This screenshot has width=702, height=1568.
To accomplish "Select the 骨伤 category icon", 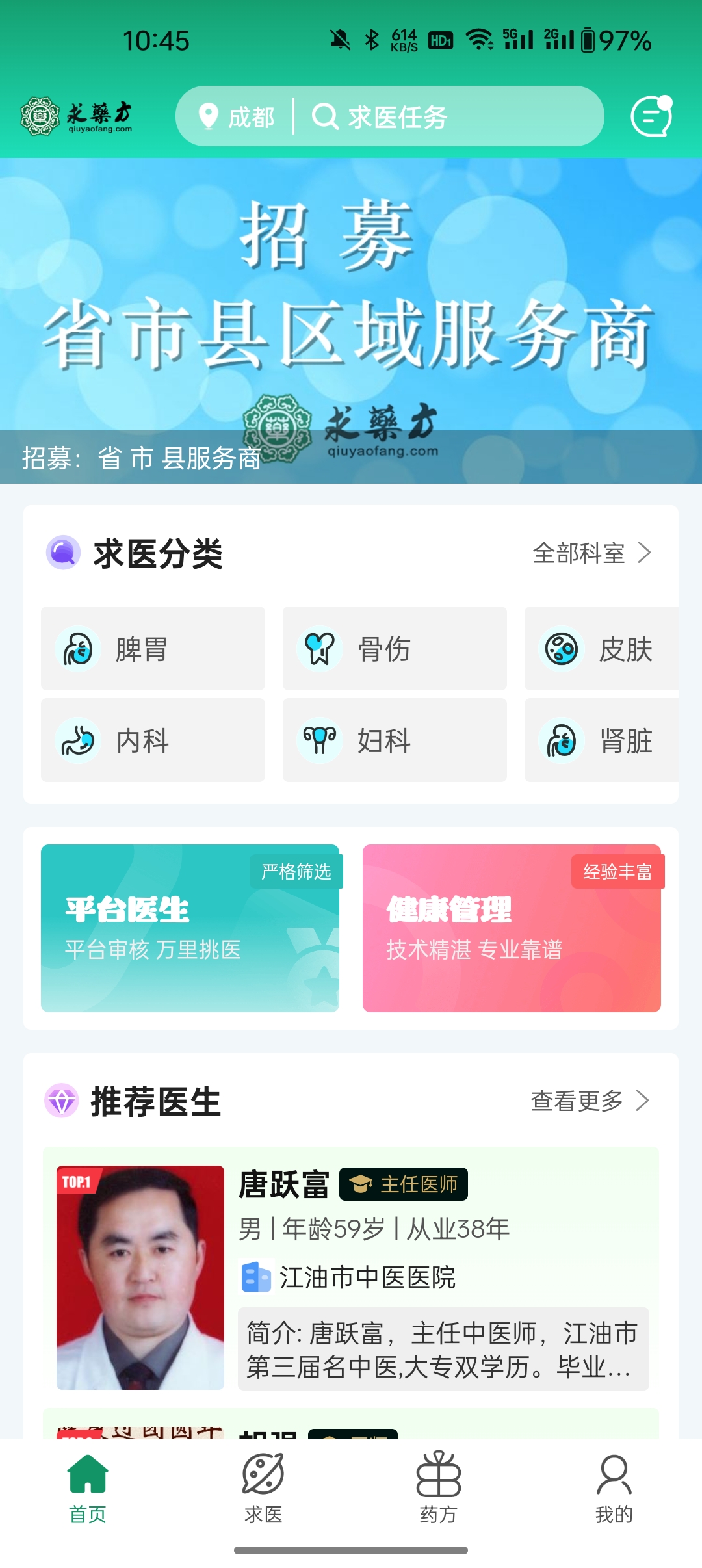I will (318, 649).
